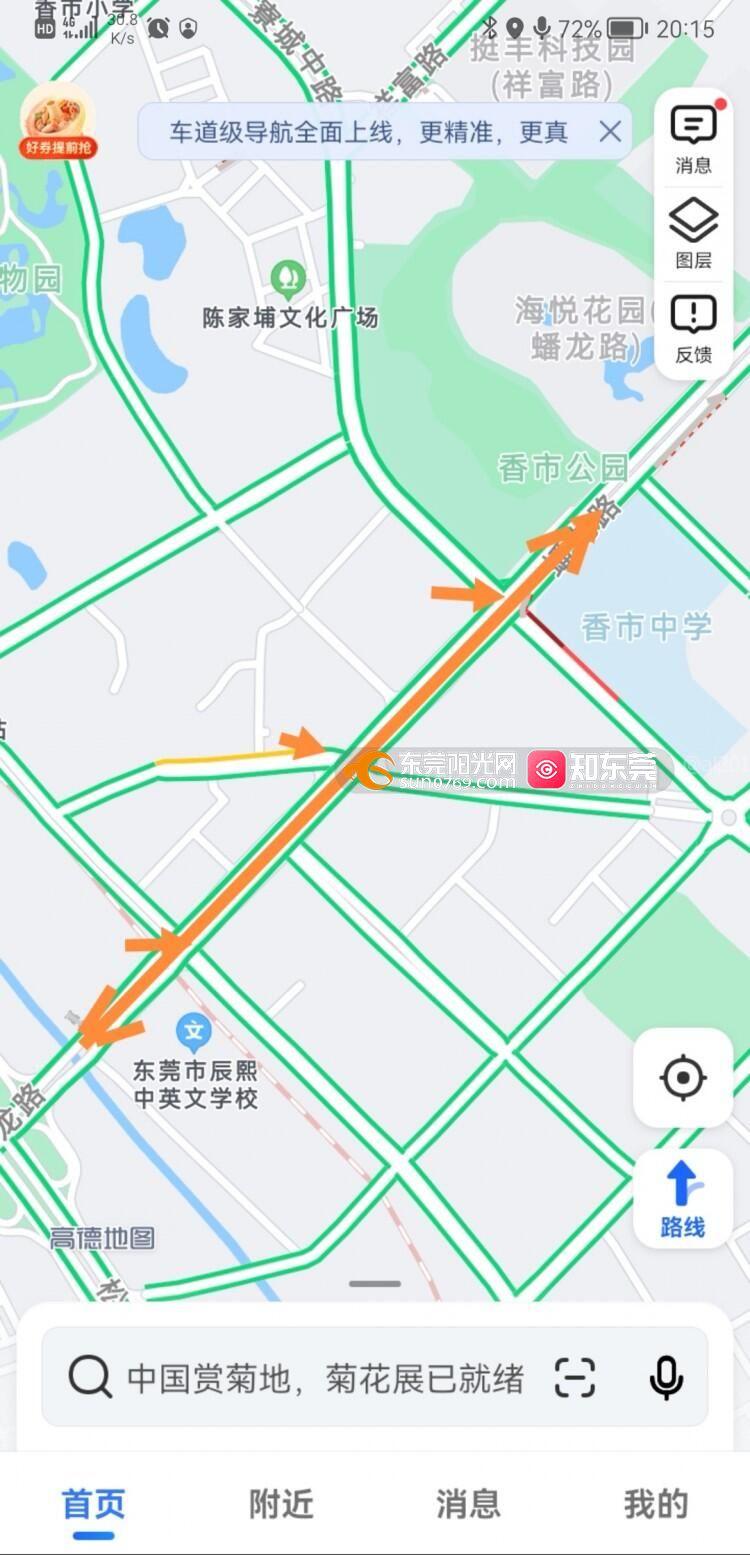
Task: Recenter map on my location
Action: [683, 1078]
